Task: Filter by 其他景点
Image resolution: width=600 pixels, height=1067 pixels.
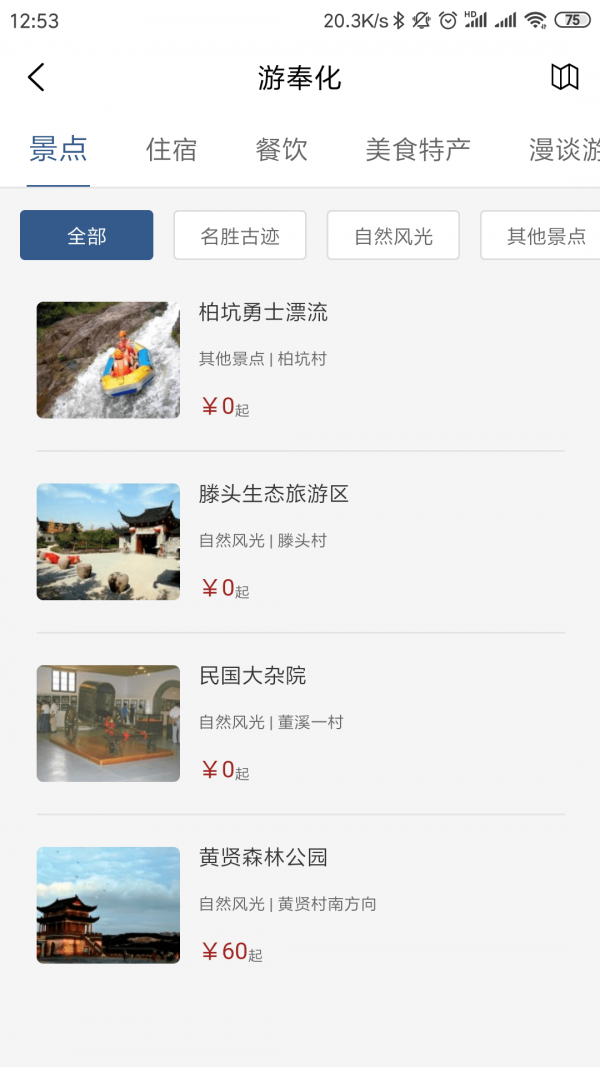Action: point(542,236)
